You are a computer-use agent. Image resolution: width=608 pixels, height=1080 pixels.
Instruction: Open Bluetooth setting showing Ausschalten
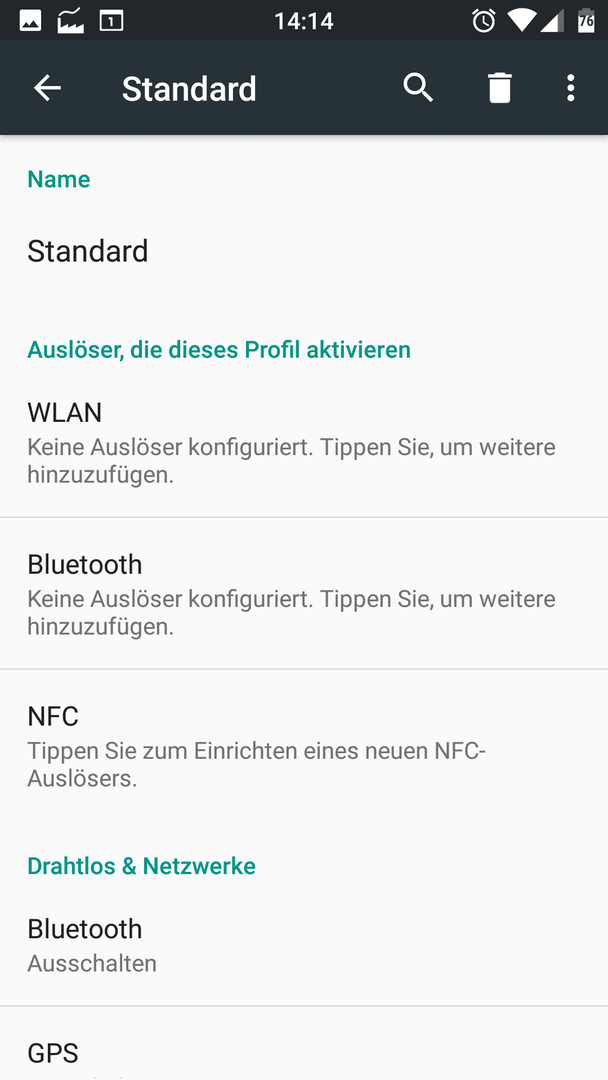tap(304, 944)
